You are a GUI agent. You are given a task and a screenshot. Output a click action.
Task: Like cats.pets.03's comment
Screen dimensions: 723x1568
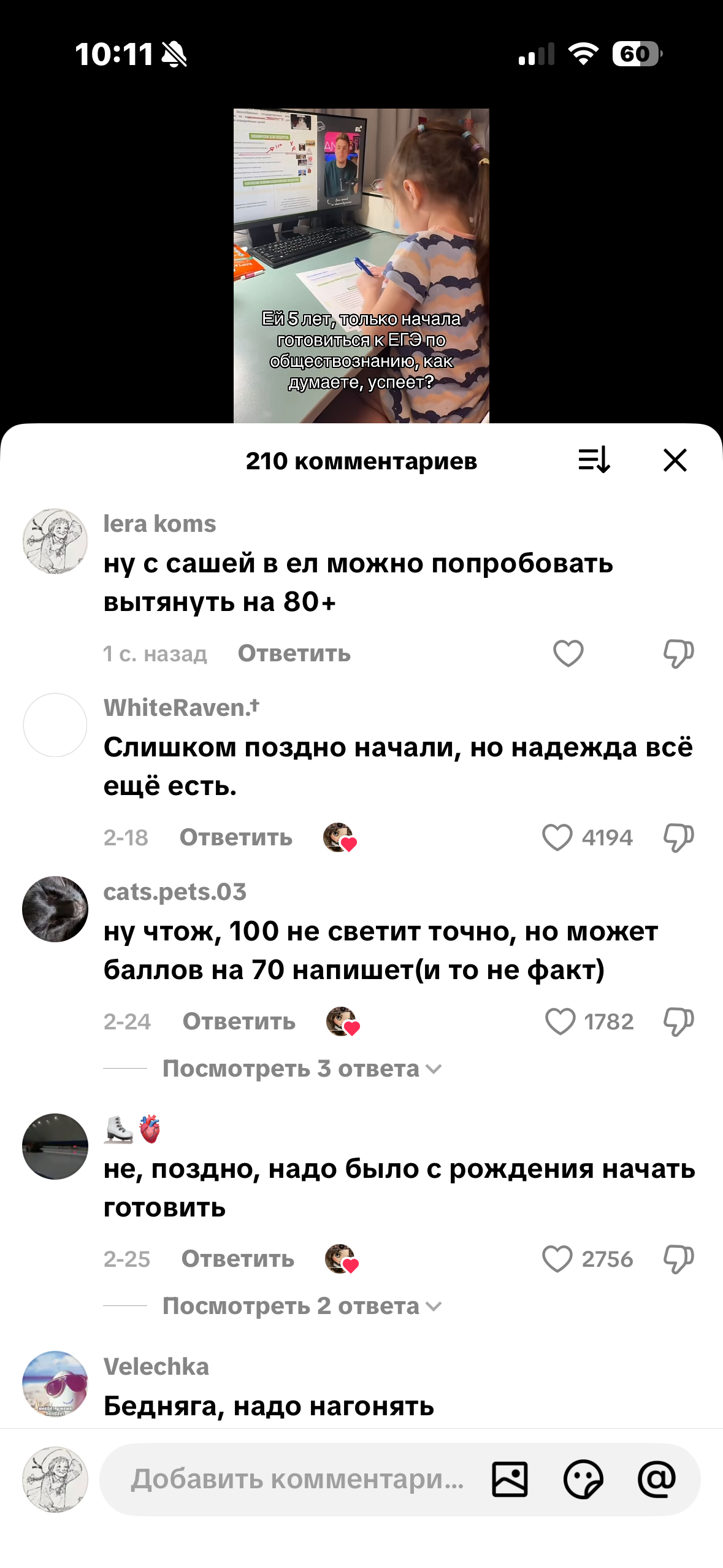(560, 1021)
